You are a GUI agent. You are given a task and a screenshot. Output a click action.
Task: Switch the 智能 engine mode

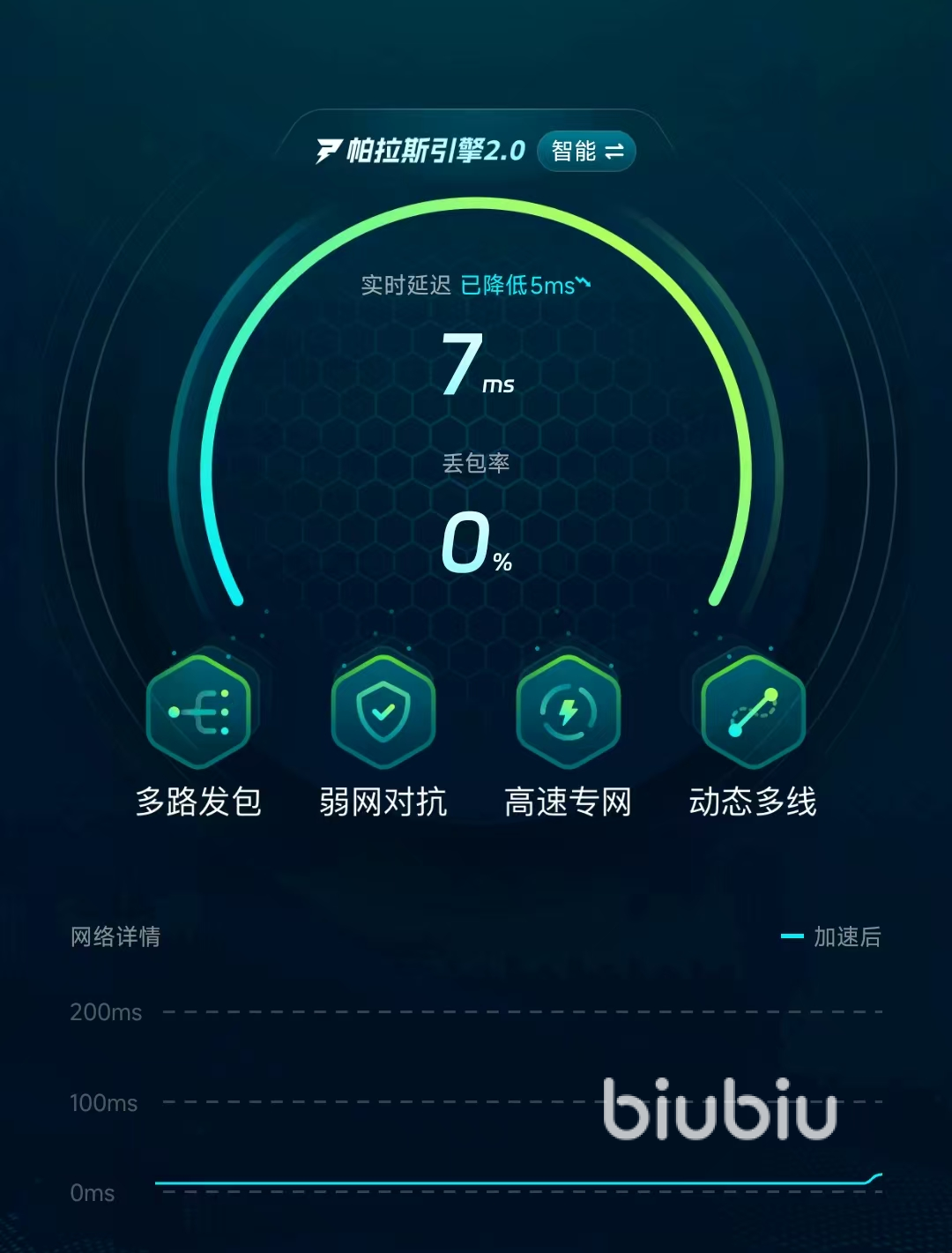pos(586,152)
